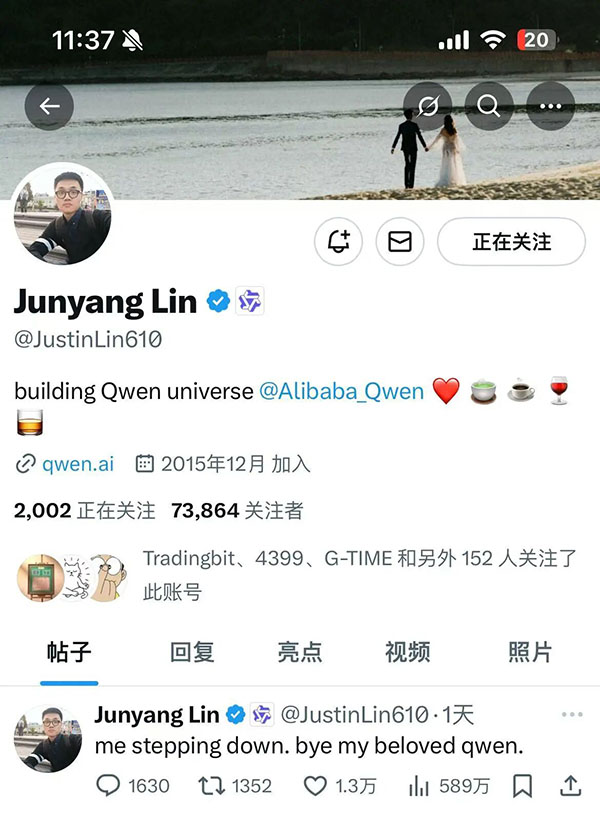Open Junyang Lin's profile photo
This screenshot has height=819, width=600.
tap(62, 213)
